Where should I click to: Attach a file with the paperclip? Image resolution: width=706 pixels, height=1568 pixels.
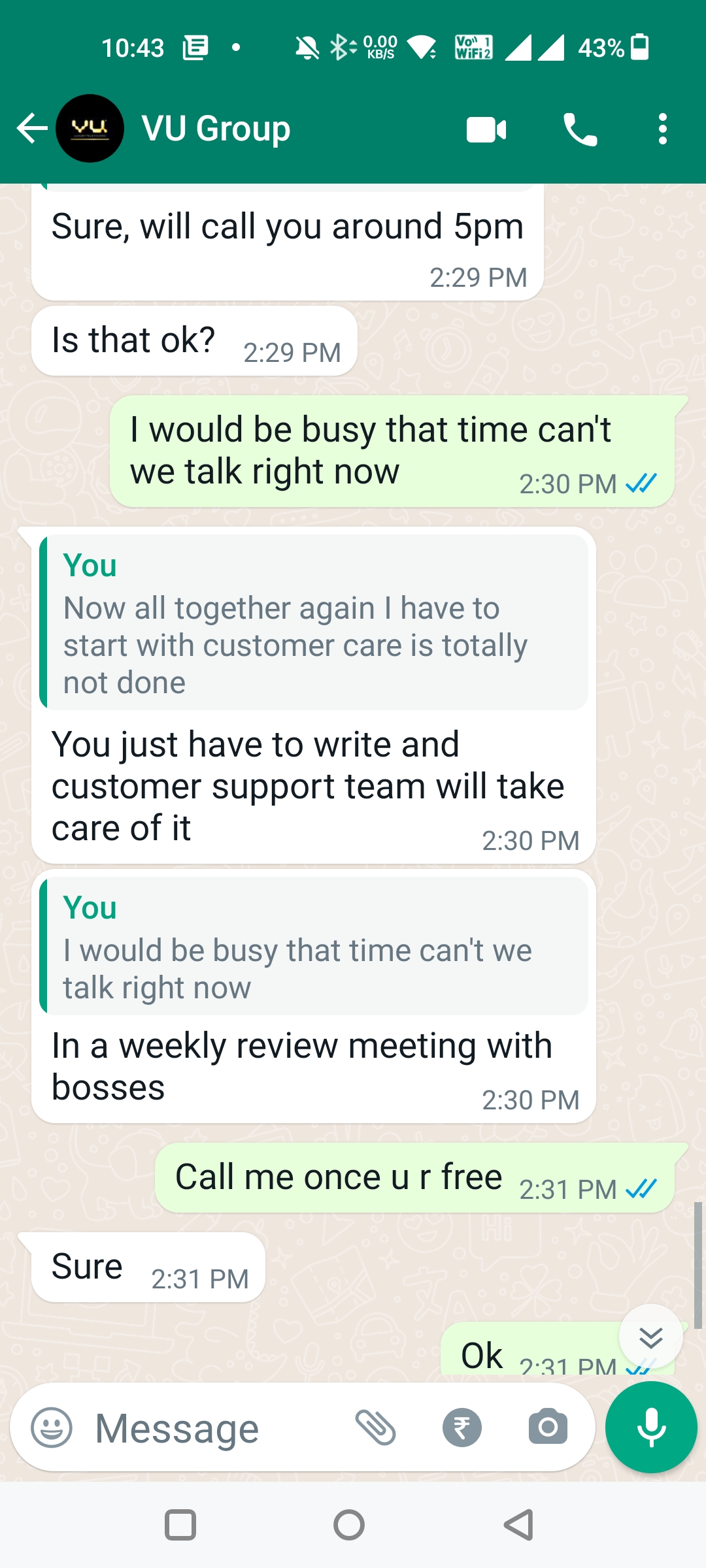[x=375, y=1428]
